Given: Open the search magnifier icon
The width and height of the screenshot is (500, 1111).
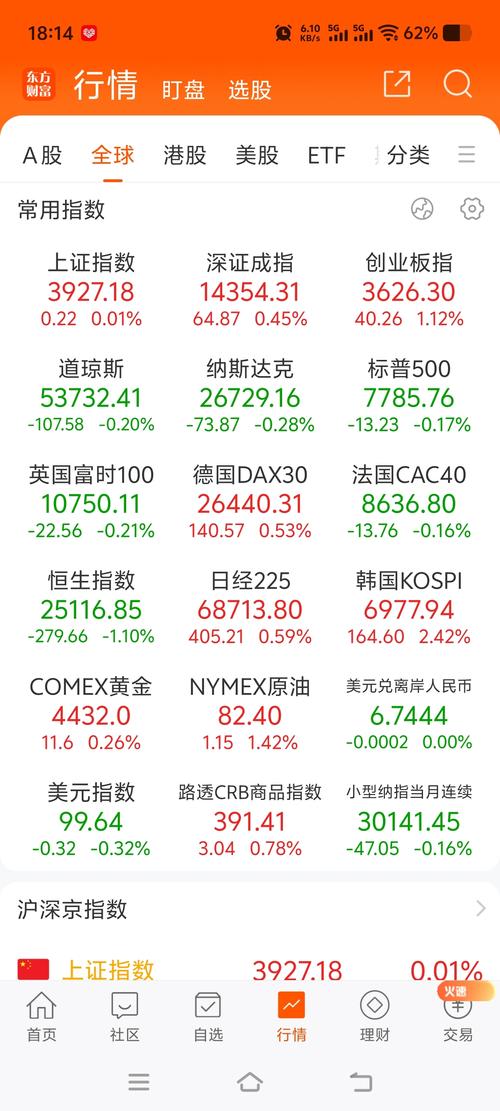Looking at the screenshot, I should point(458,84).
